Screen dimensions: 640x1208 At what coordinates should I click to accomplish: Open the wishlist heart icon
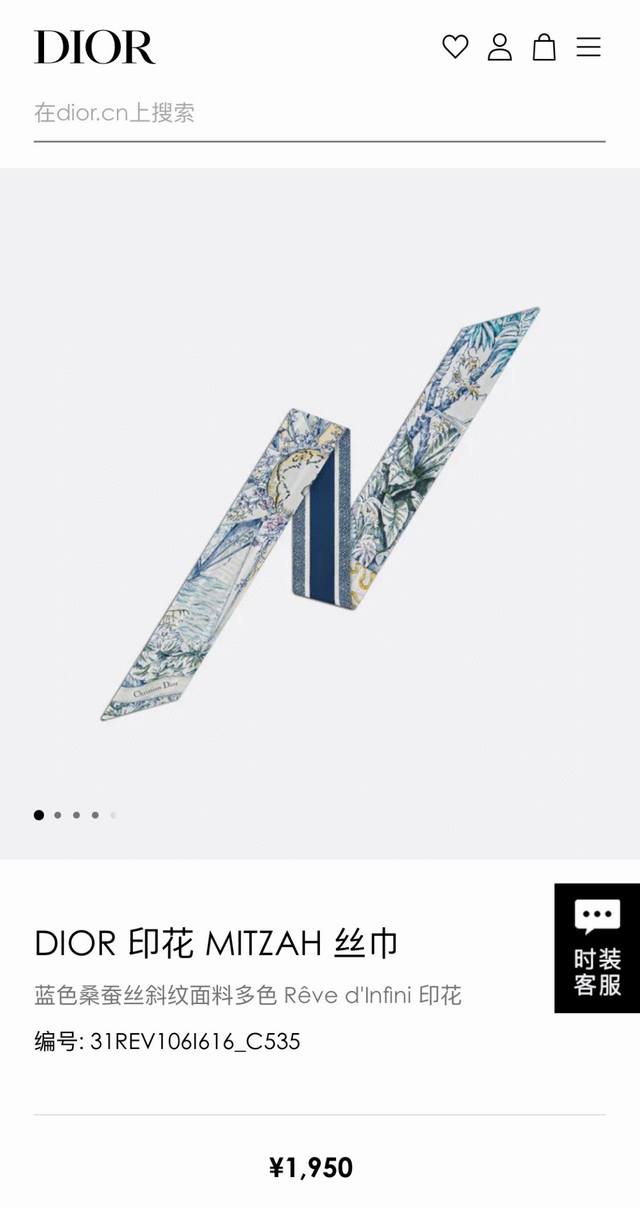click(455, 47)
